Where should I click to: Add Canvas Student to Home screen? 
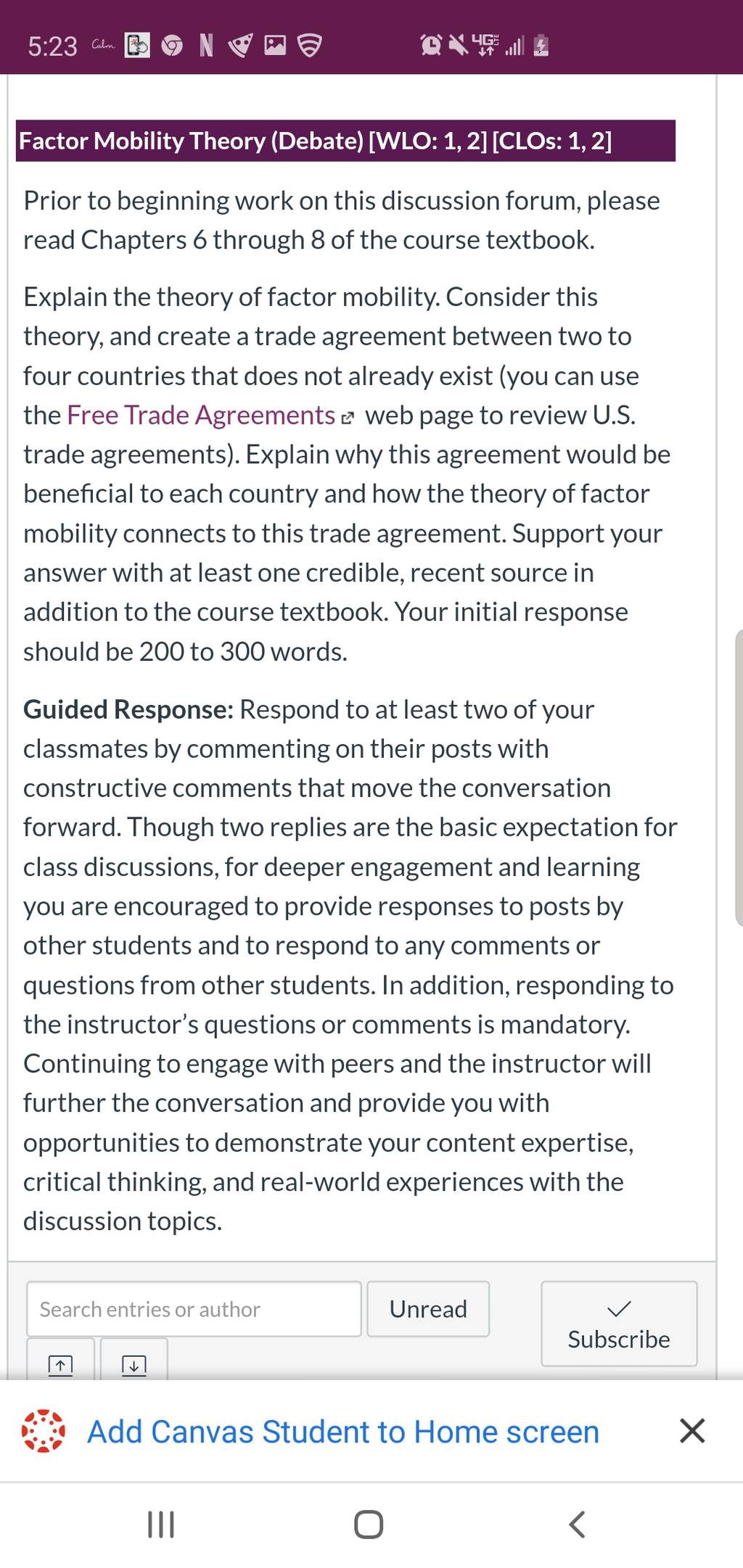[x=343, y=1432]
